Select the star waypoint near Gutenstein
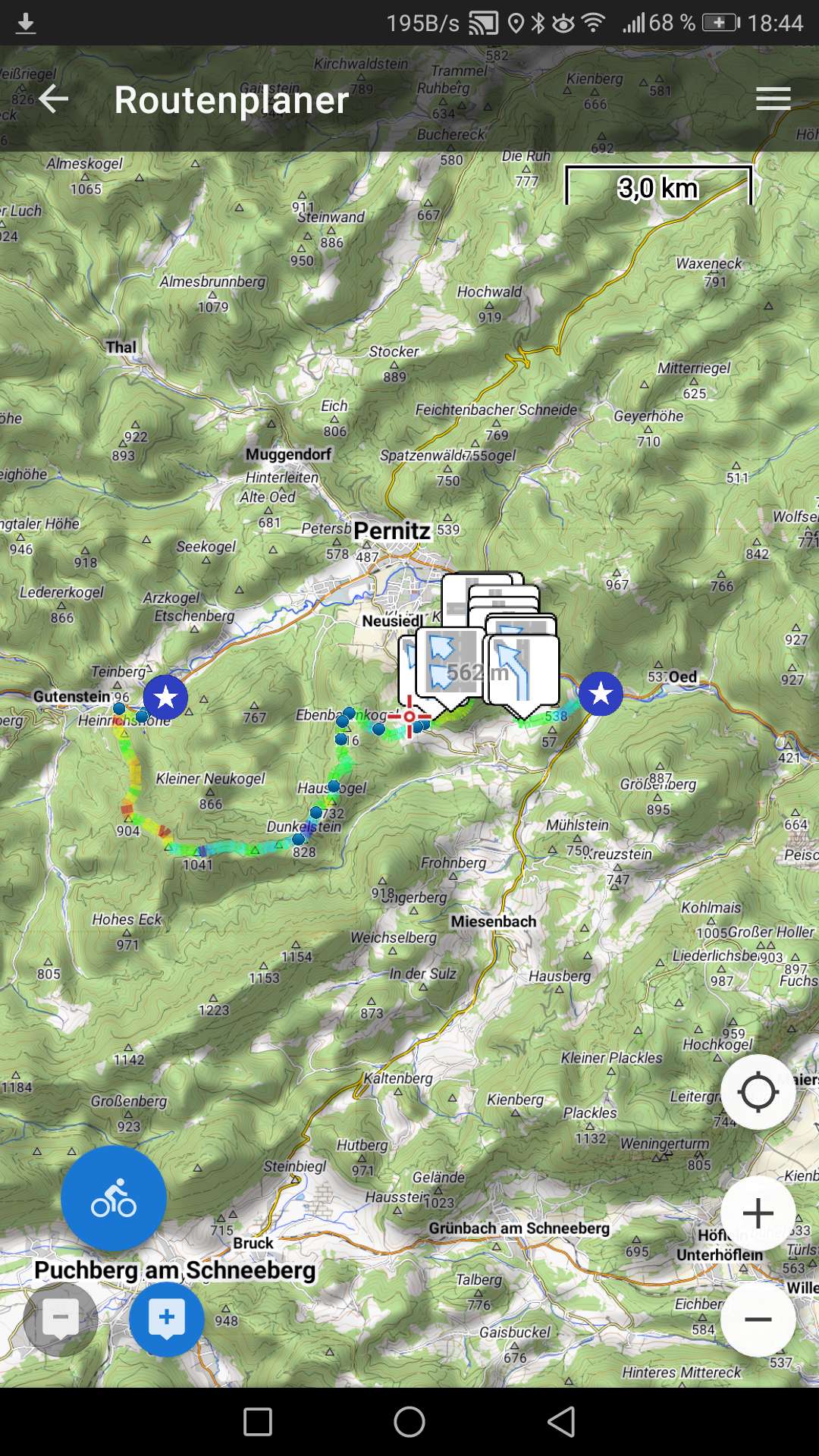This screenshot has height=1456, width=819. click(x=165, y=697)
